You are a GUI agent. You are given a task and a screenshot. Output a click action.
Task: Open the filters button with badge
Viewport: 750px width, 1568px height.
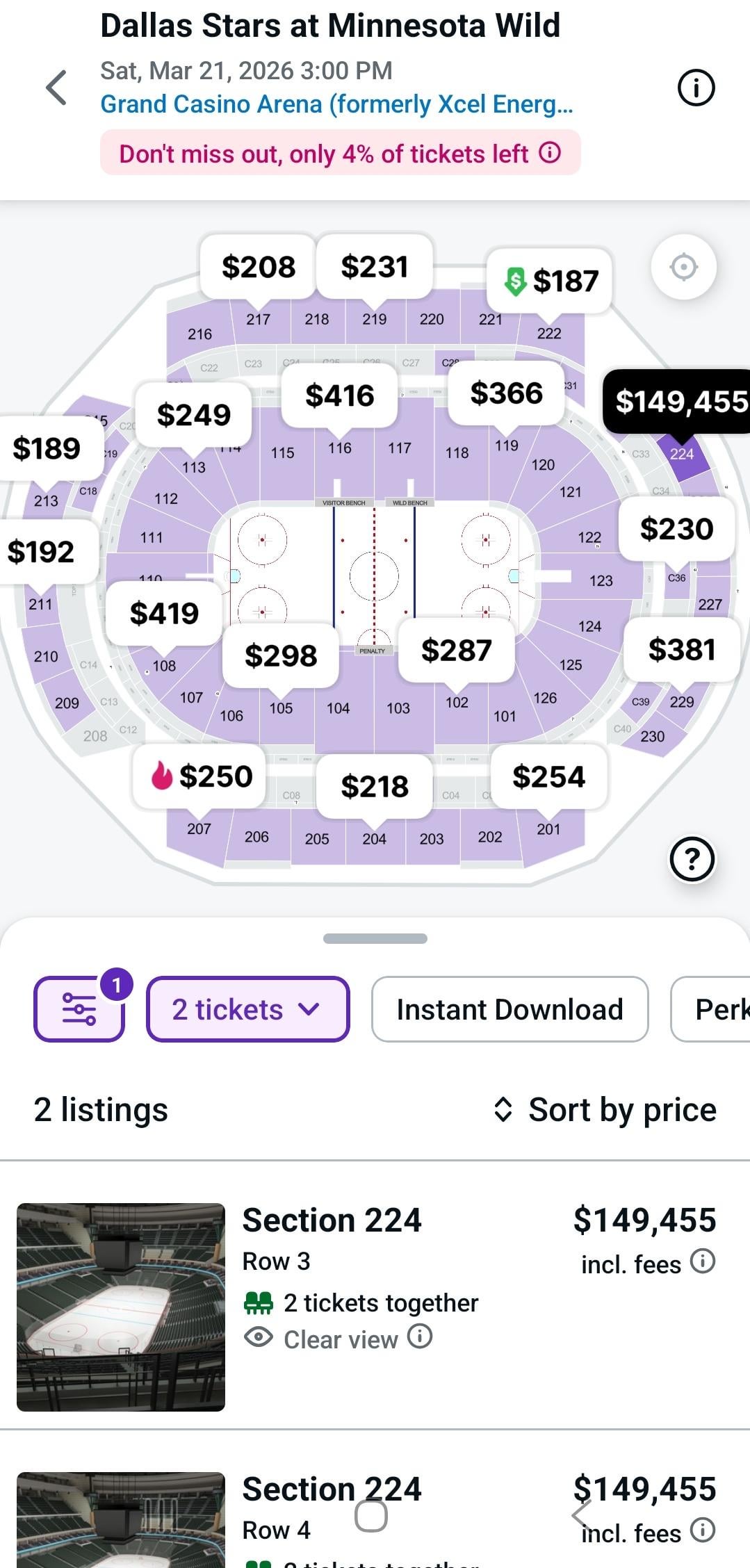[x=79, y=1008]
